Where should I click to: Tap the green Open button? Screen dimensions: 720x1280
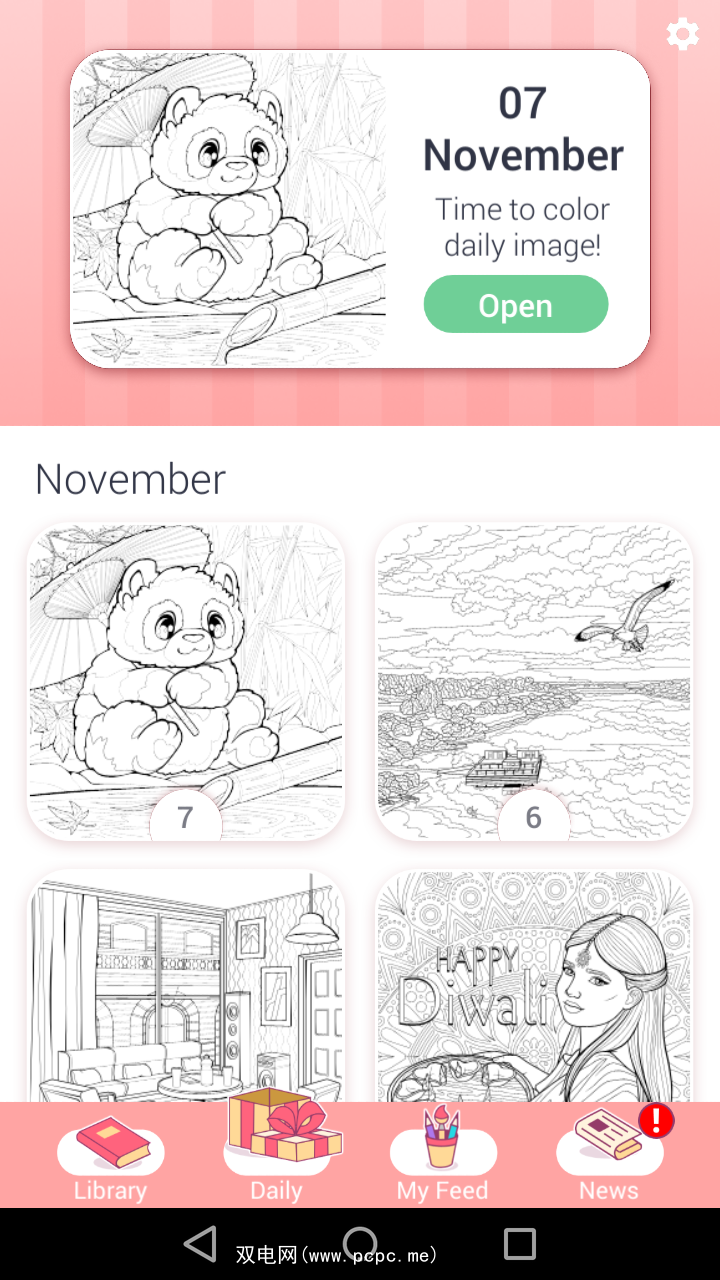point(515,305)
